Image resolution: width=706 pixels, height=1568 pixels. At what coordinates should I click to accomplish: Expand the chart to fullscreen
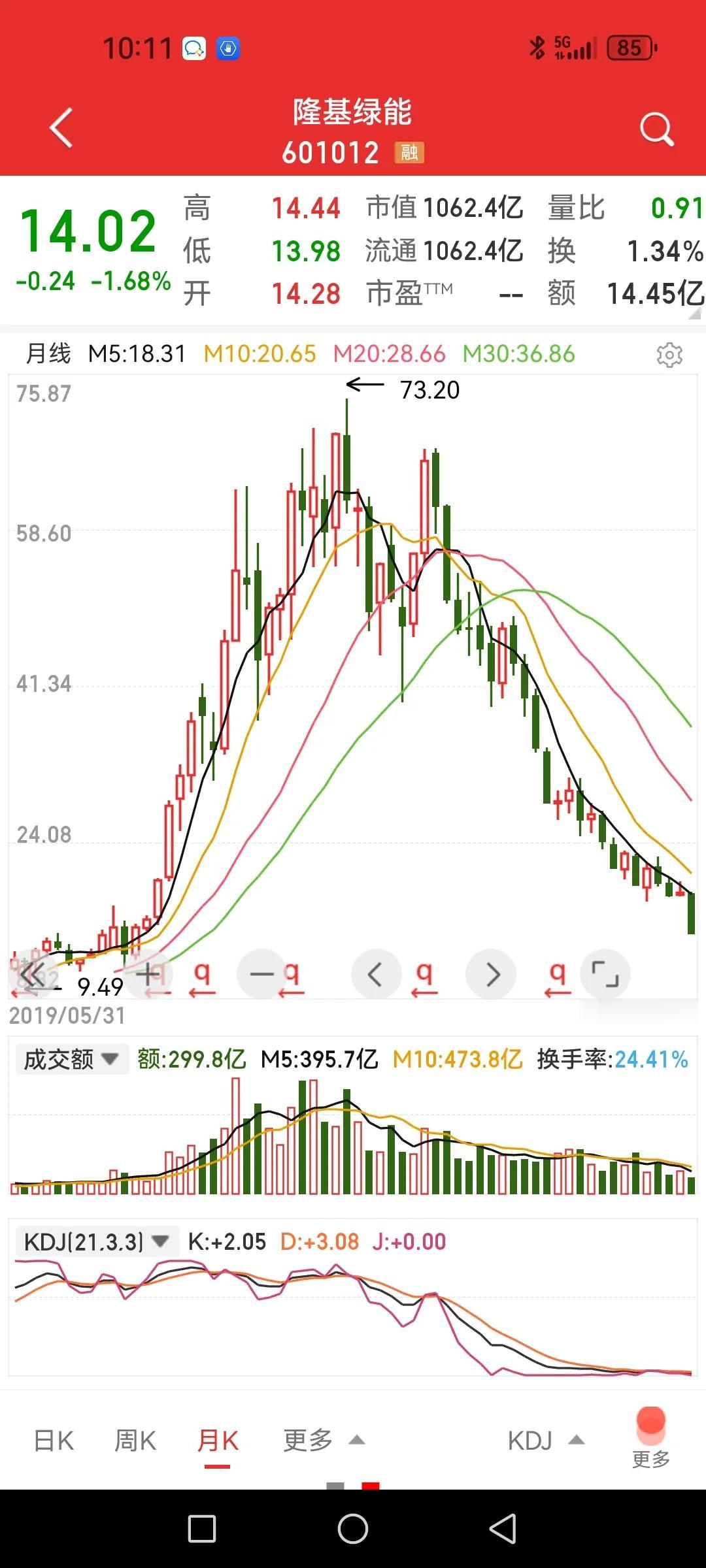[605, 974]
